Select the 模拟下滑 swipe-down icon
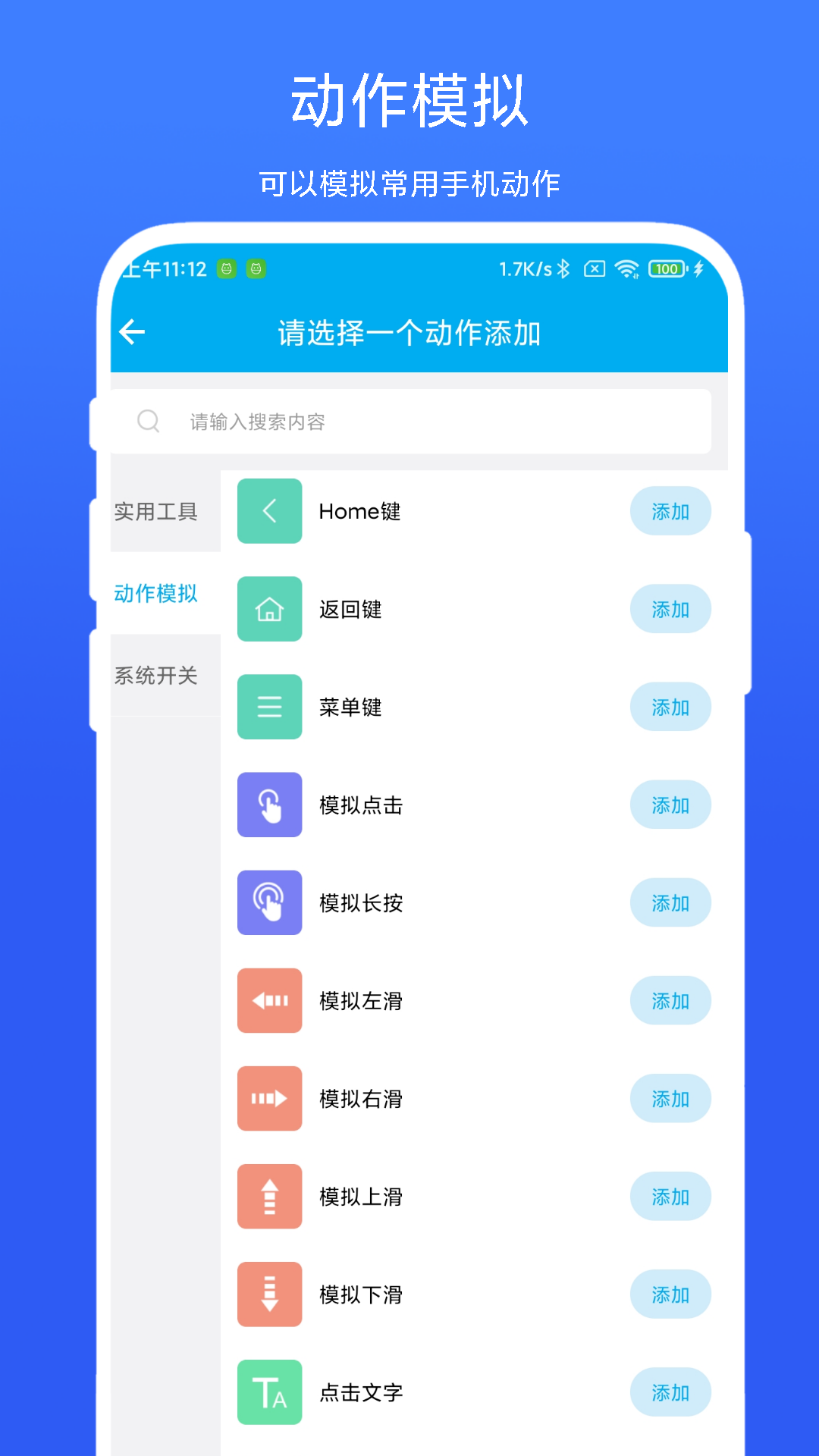Image resolution: width=819 pixels, height=1456 pixels. (x=269, y=1294)
